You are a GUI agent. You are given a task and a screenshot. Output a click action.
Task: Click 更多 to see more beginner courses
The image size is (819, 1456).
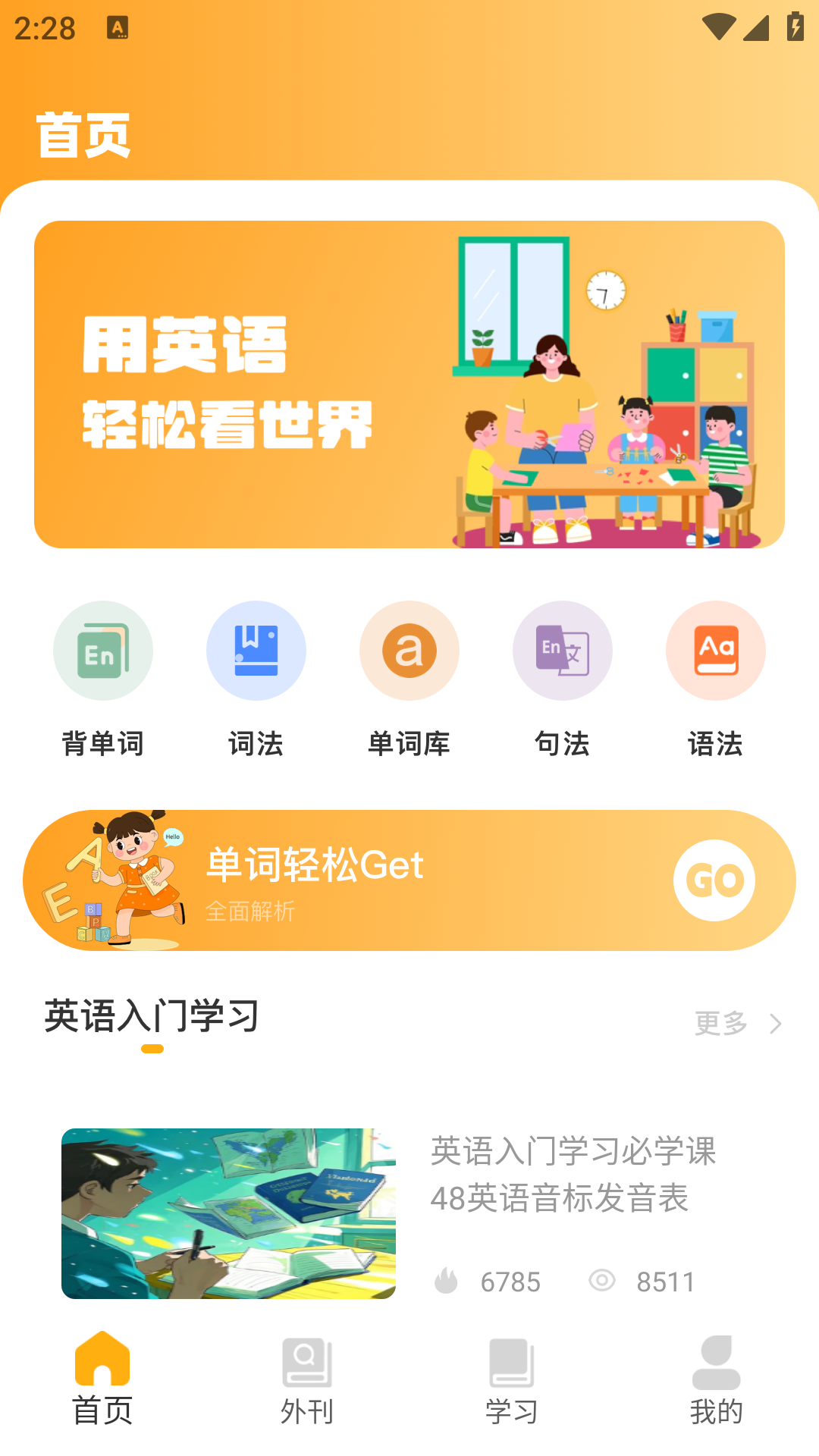tap(719, 1023)
